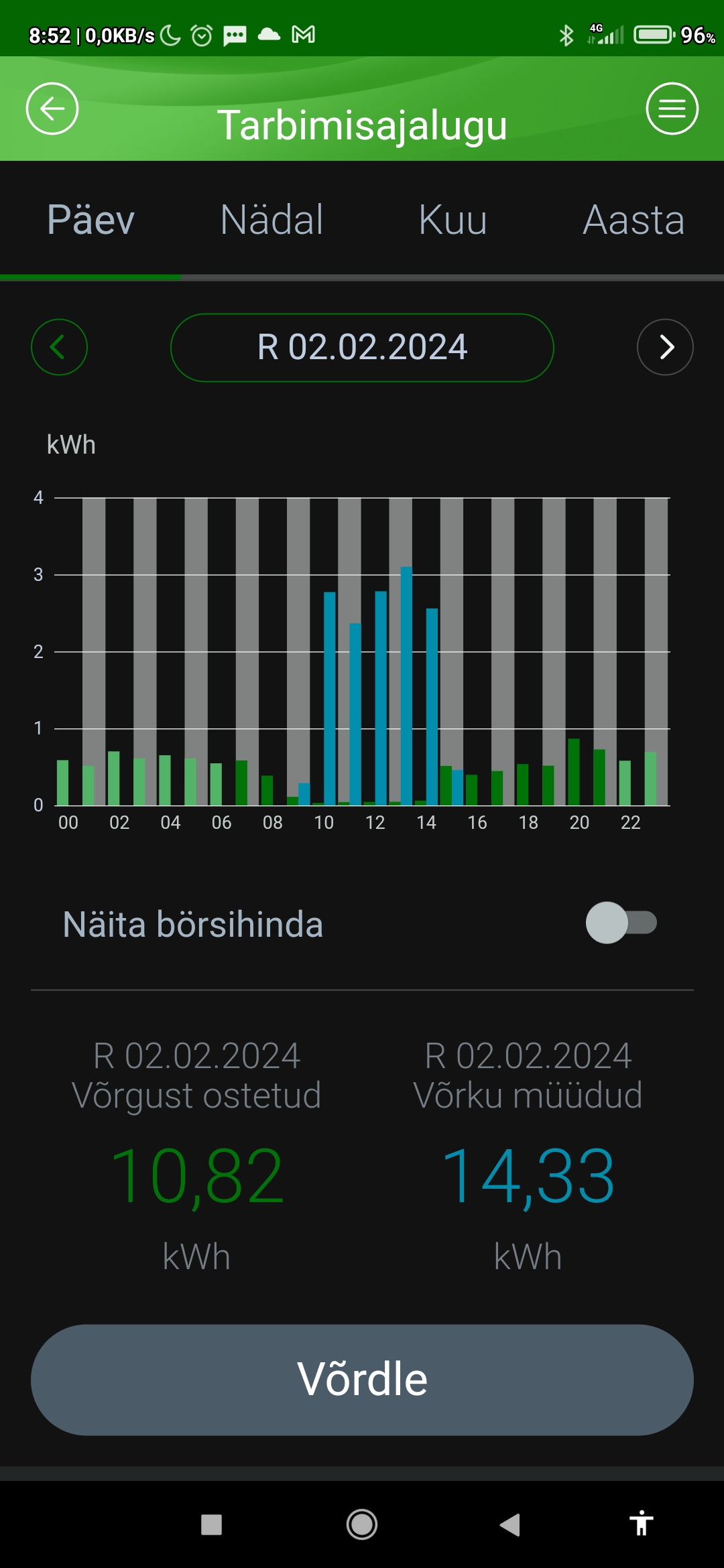Open the date picker R 02.02.2024

click(362, 347)
